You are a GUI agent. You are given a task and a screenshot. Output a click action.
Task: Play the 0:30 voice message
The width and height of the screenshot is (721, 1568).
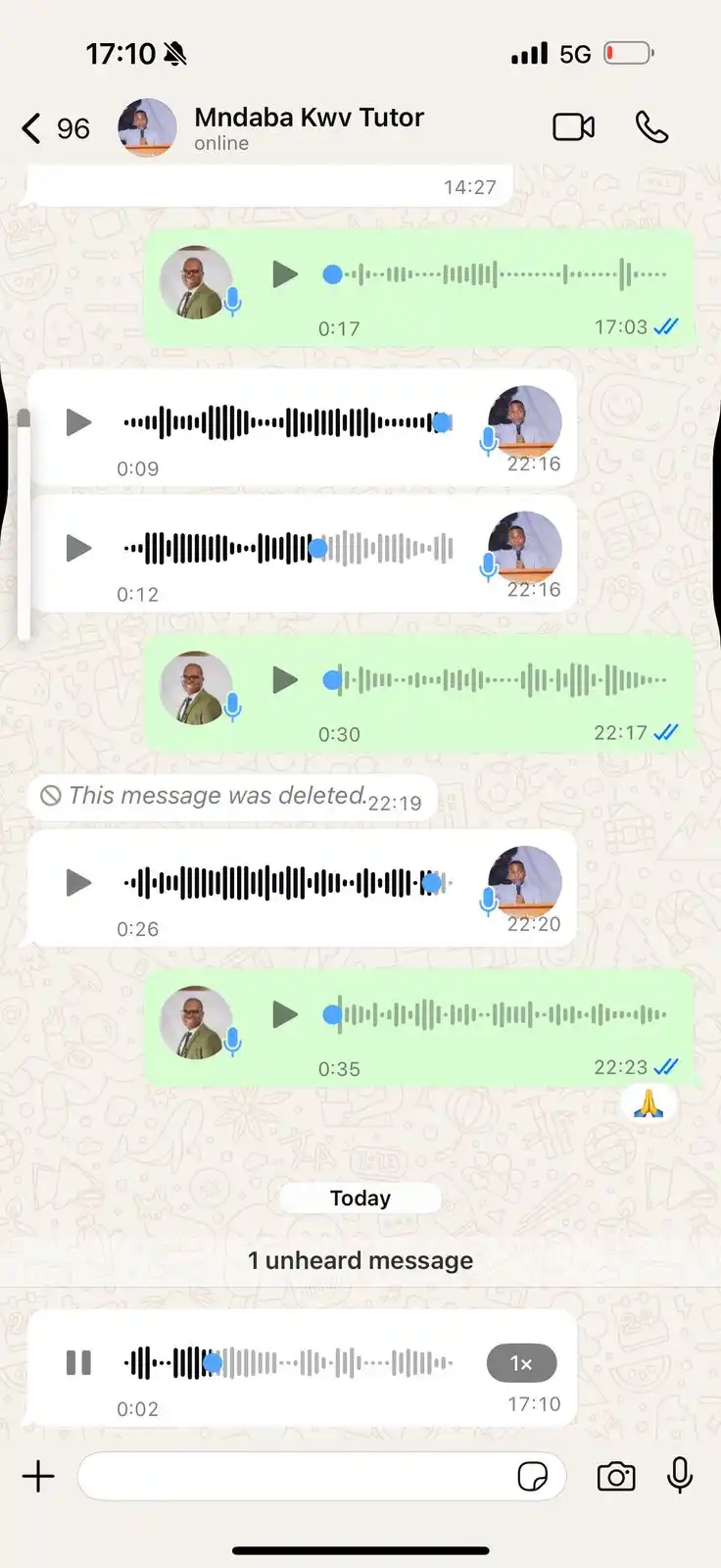click(284, 679)
